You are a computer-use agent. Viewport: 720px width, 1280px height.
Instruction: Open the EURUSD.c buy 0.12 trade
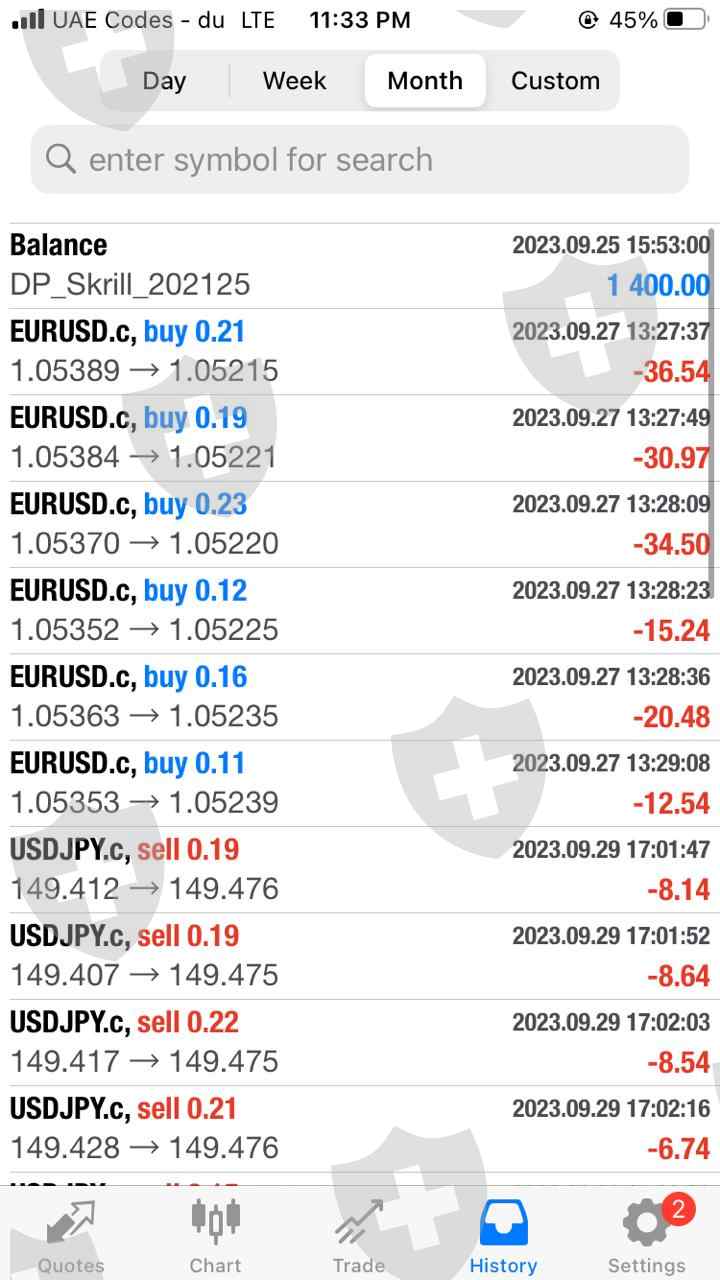(360, 610)
